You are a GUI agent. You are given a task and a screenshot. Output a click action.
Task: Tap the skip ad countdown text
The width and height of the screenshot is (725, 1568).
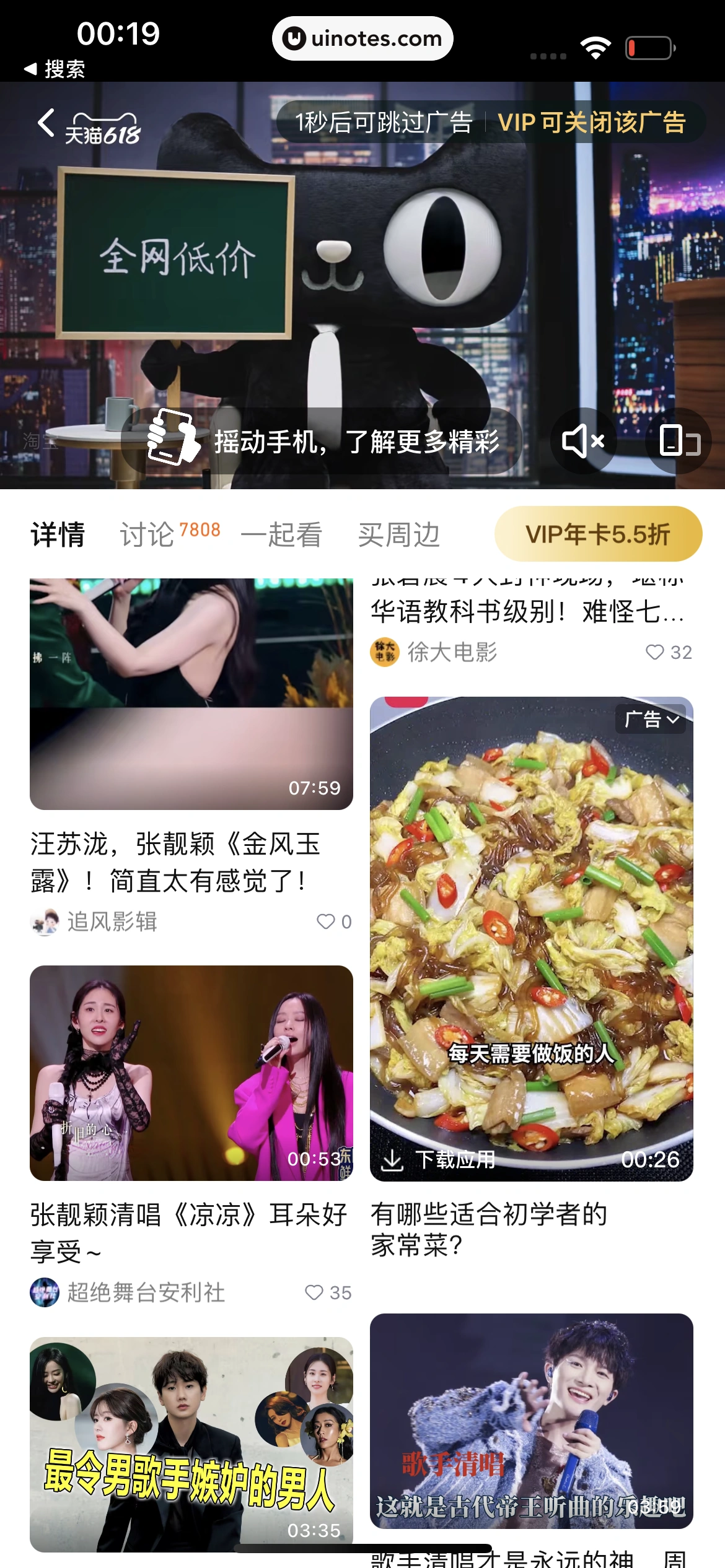[383, 122]
